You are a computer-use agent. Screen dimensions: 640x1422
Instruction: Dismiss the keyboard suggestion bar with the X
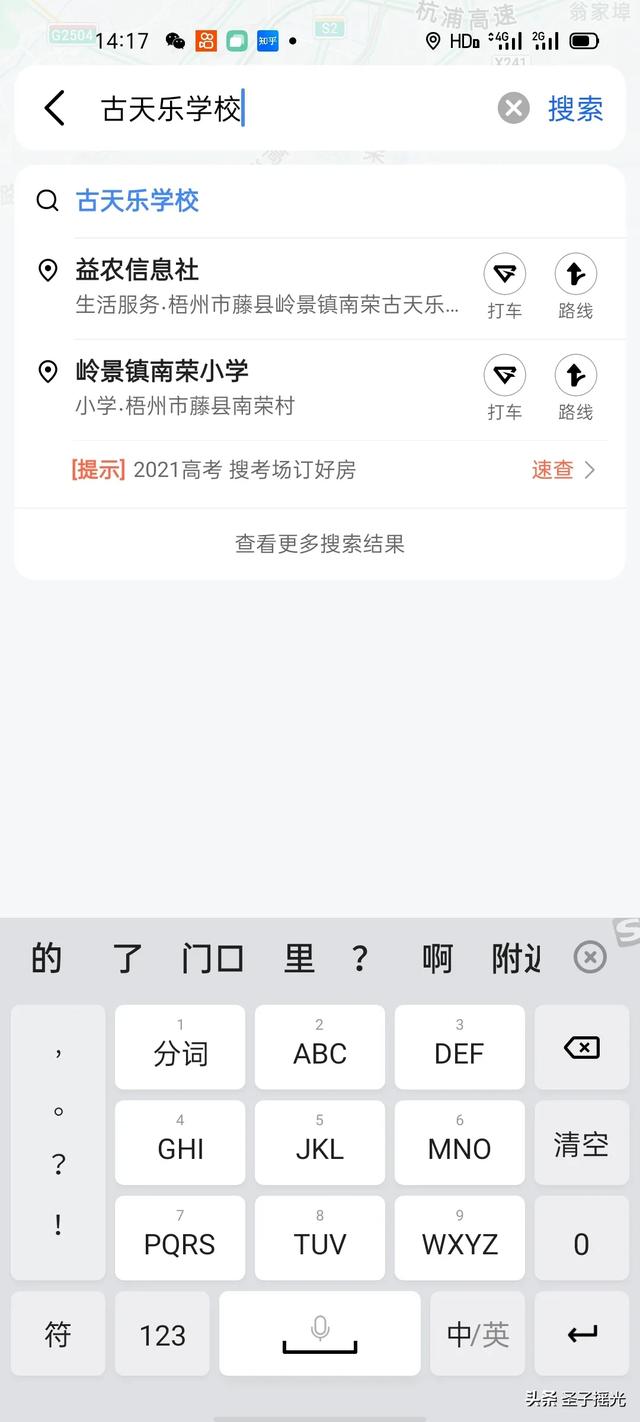[x=590, y=958]
